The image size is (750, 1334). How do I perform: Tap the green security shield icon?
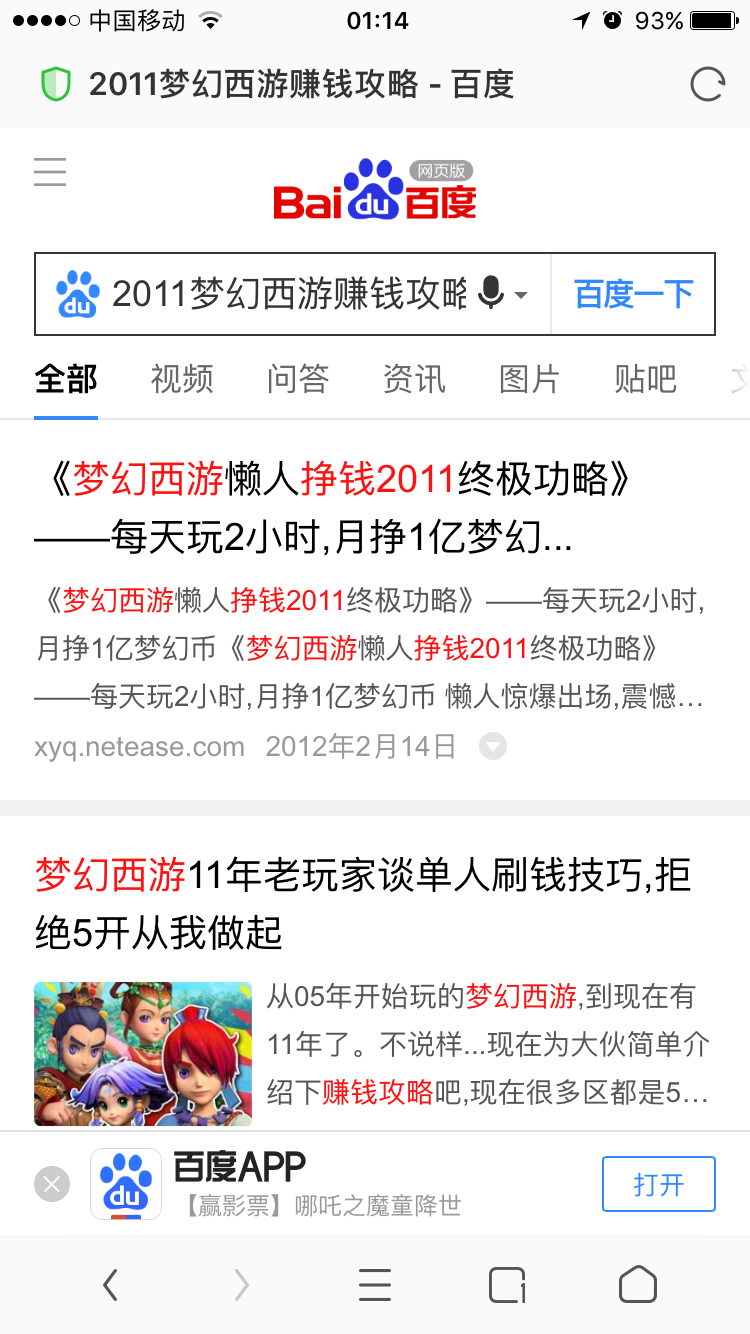[x=56, y=85]
